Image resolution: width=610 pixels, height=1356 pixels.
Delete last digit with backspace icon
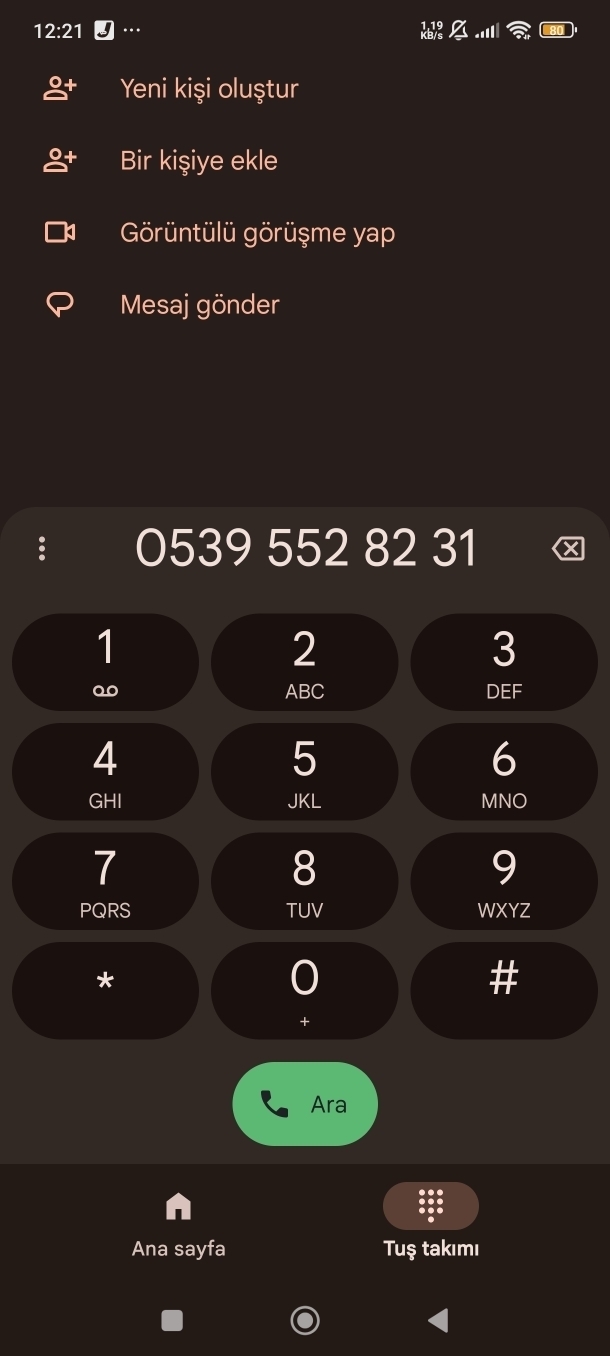568,548
